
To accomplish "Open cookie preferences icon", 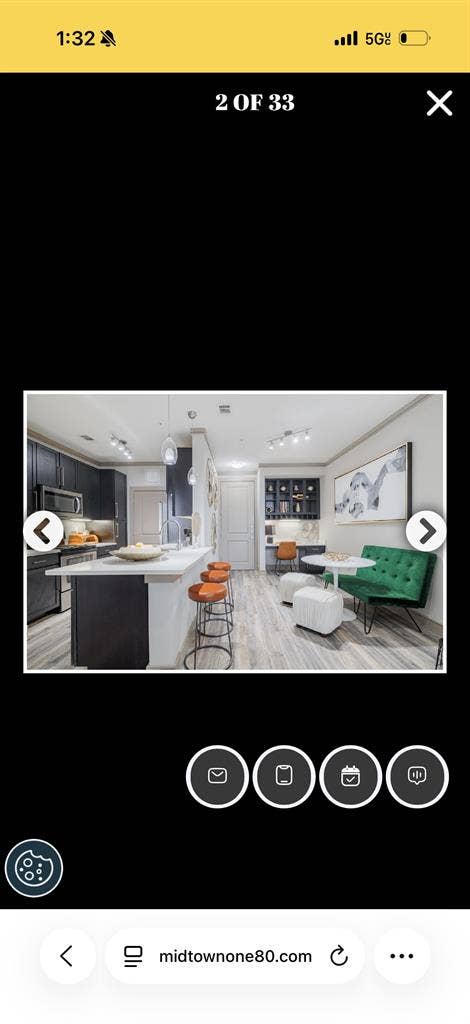I will [x=34, y=868].
